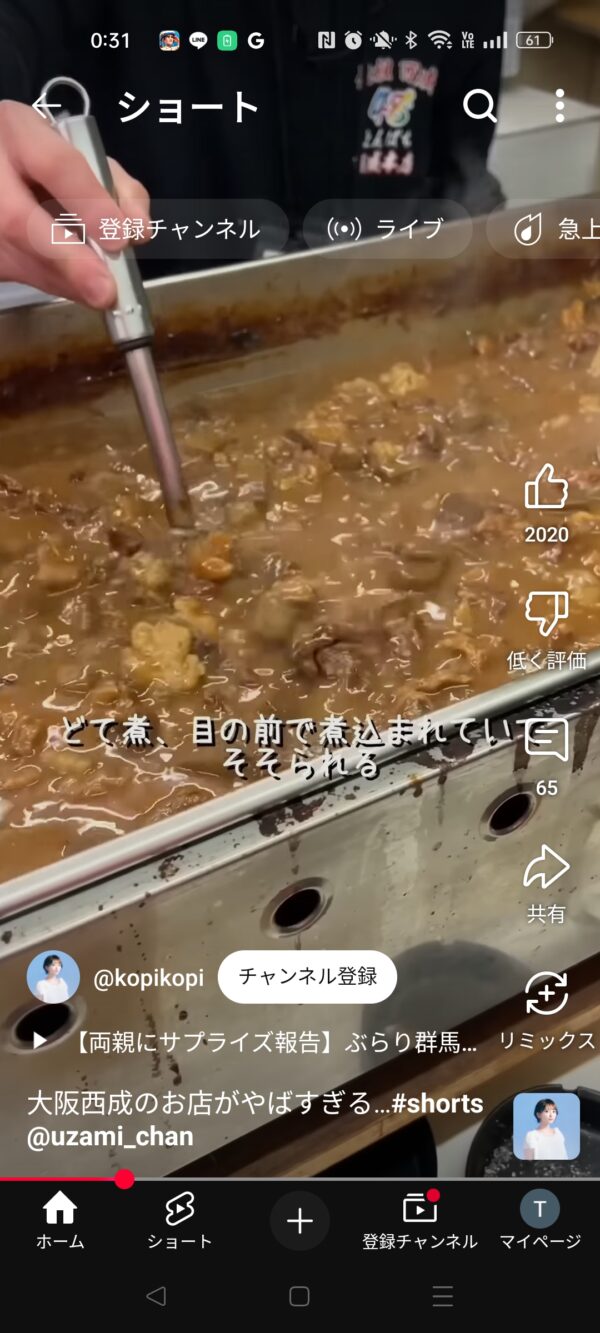Share this short with 共有
This screenshot has height=1333, width=600.
pos(546,868)
